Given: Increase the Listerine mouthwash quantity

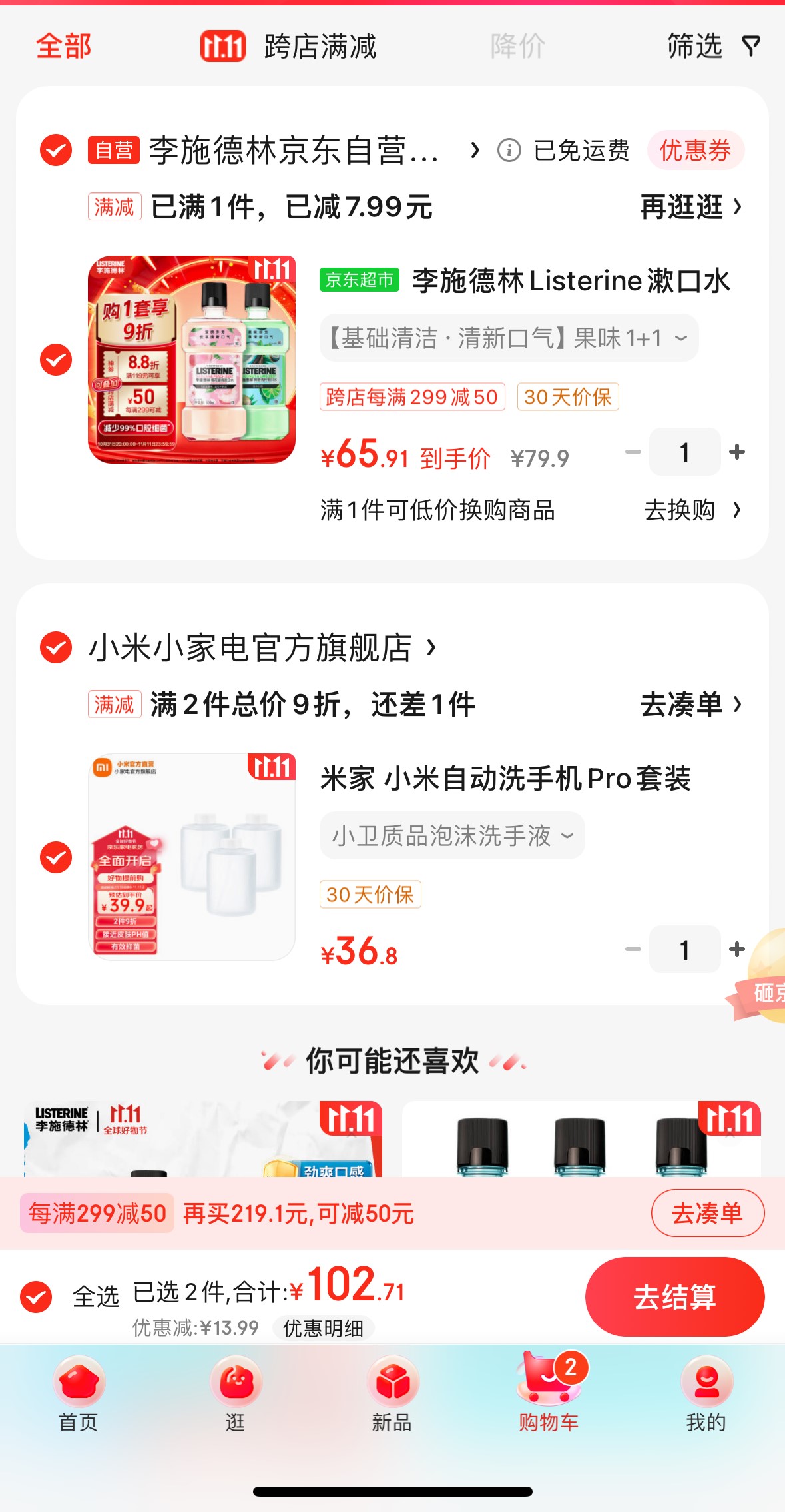Looking at the screenshot, I should (736, 452).
